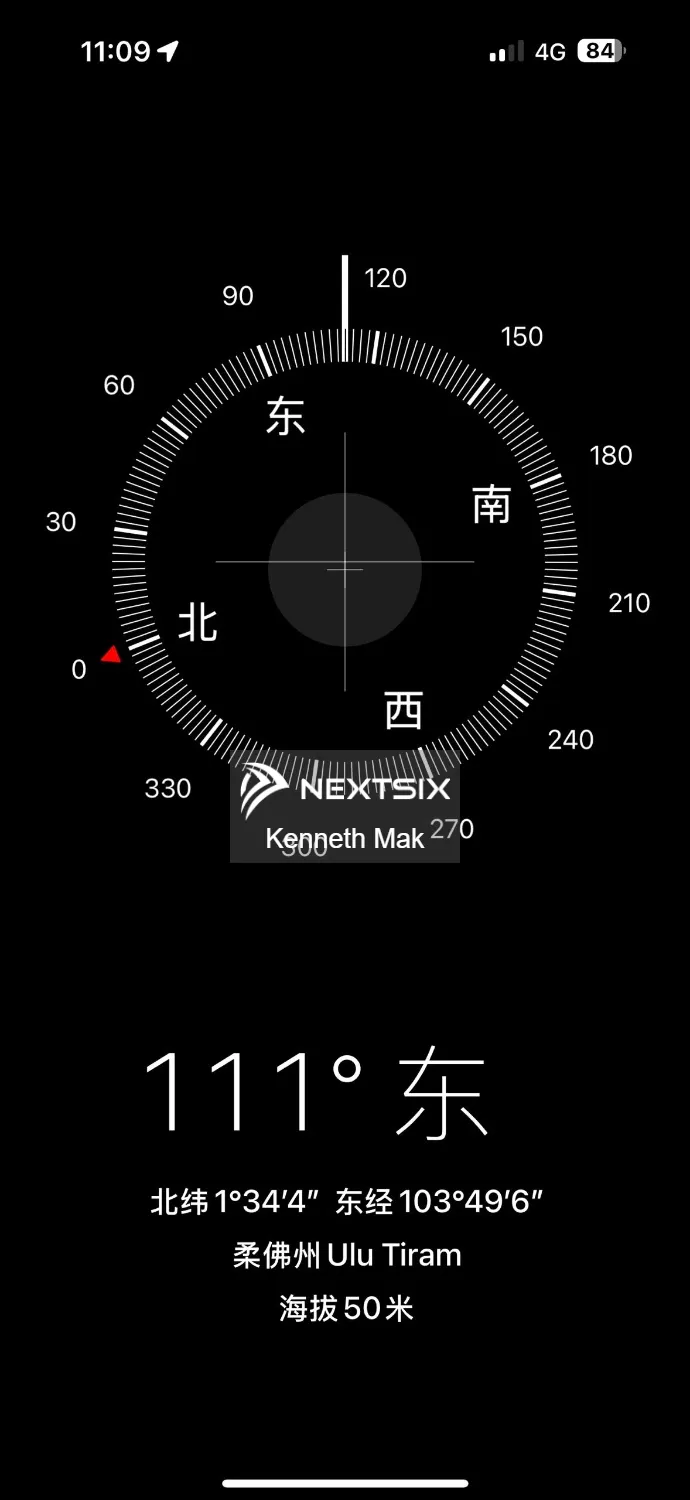This screenshot has width=690, height=1500.
Task: Tap the compass dial to lock heading
Action: 345,566
